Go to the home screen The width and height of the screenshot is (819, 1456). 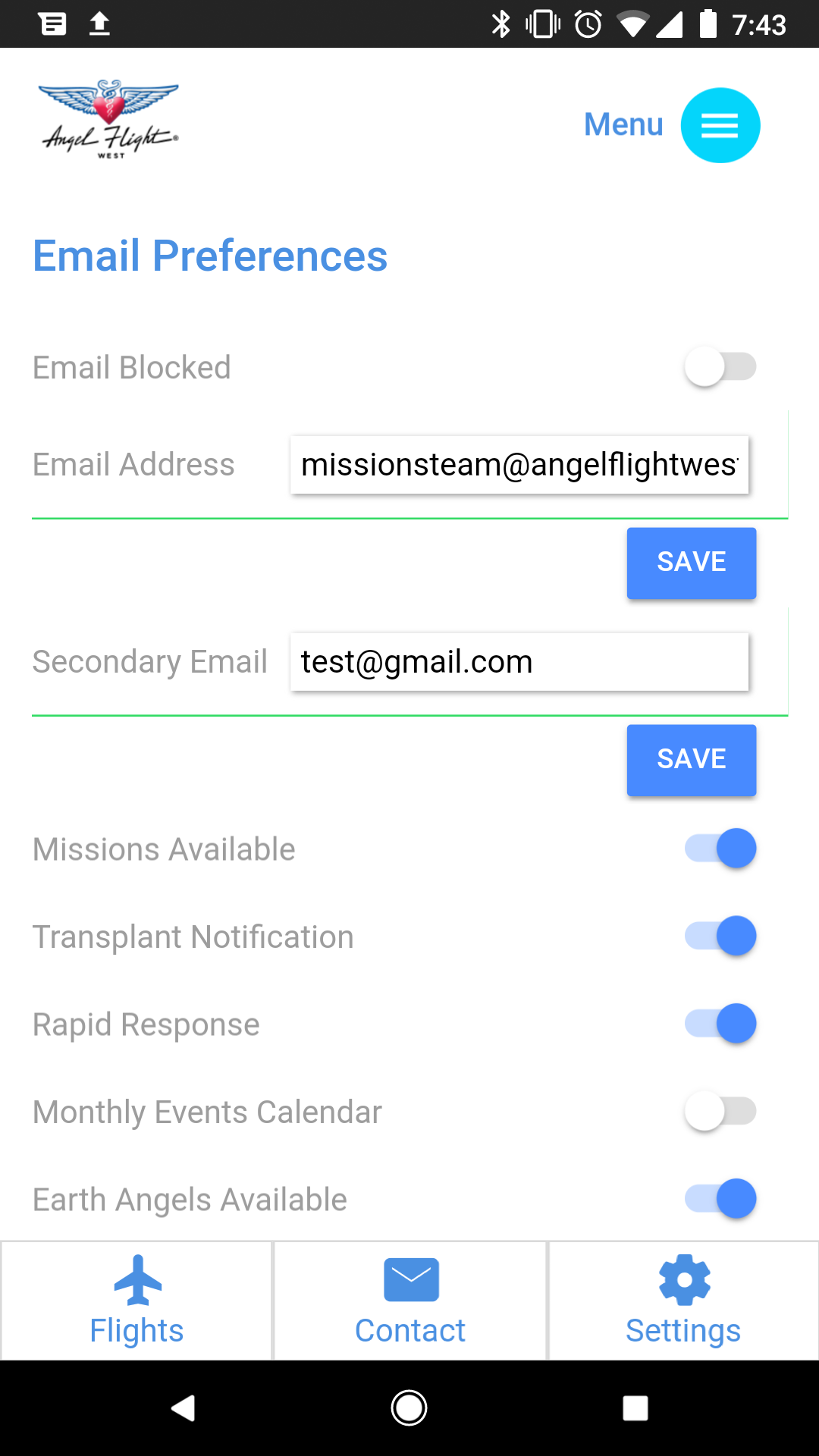409,1408
